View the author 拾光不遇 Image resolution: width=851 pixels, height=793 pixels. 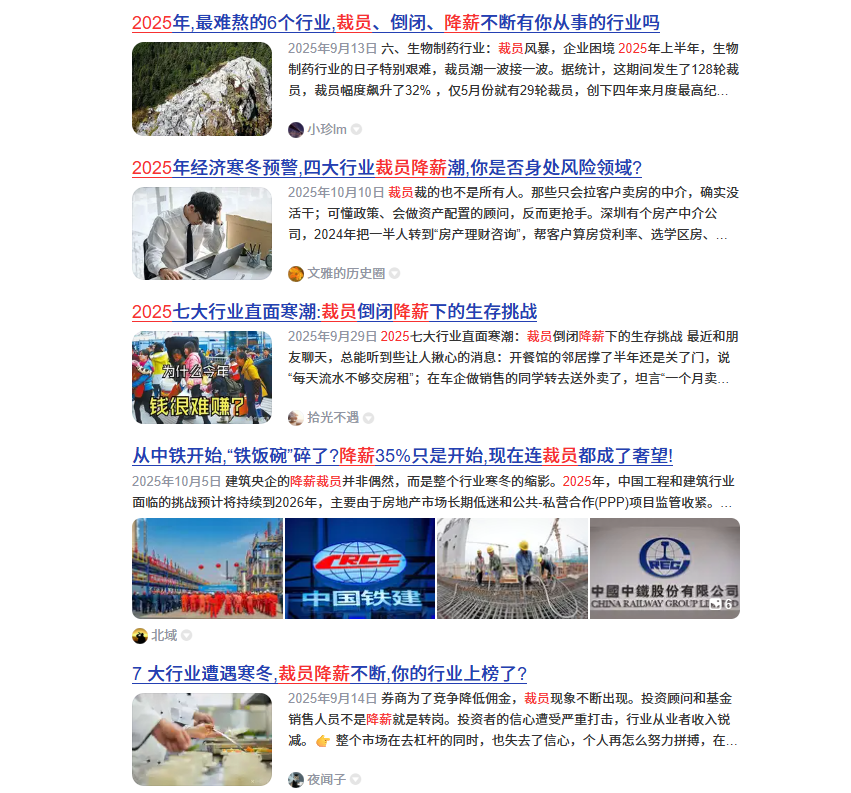[332, 417]
